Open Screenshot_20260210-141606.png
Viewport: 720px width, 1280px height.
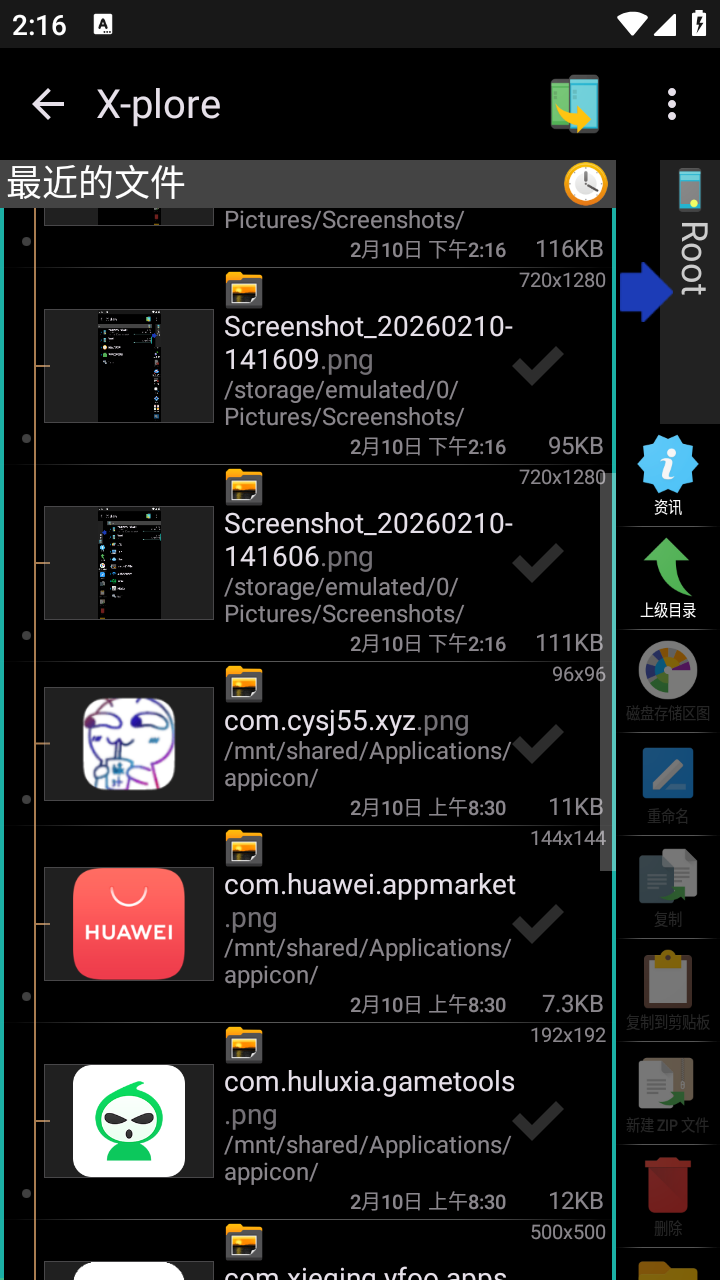[x=368, y=540]
